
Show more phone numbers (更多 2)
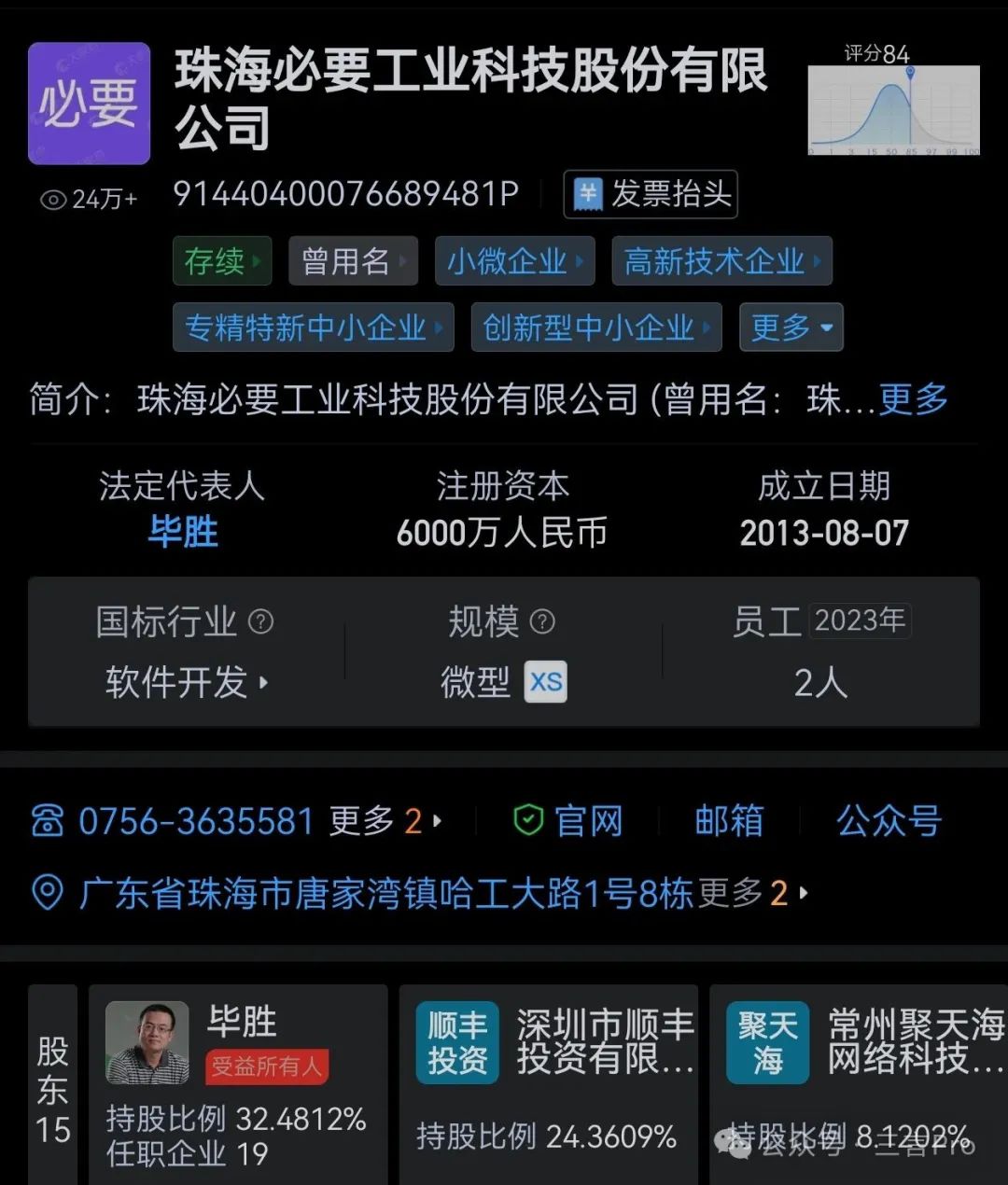tap(385, 821)
